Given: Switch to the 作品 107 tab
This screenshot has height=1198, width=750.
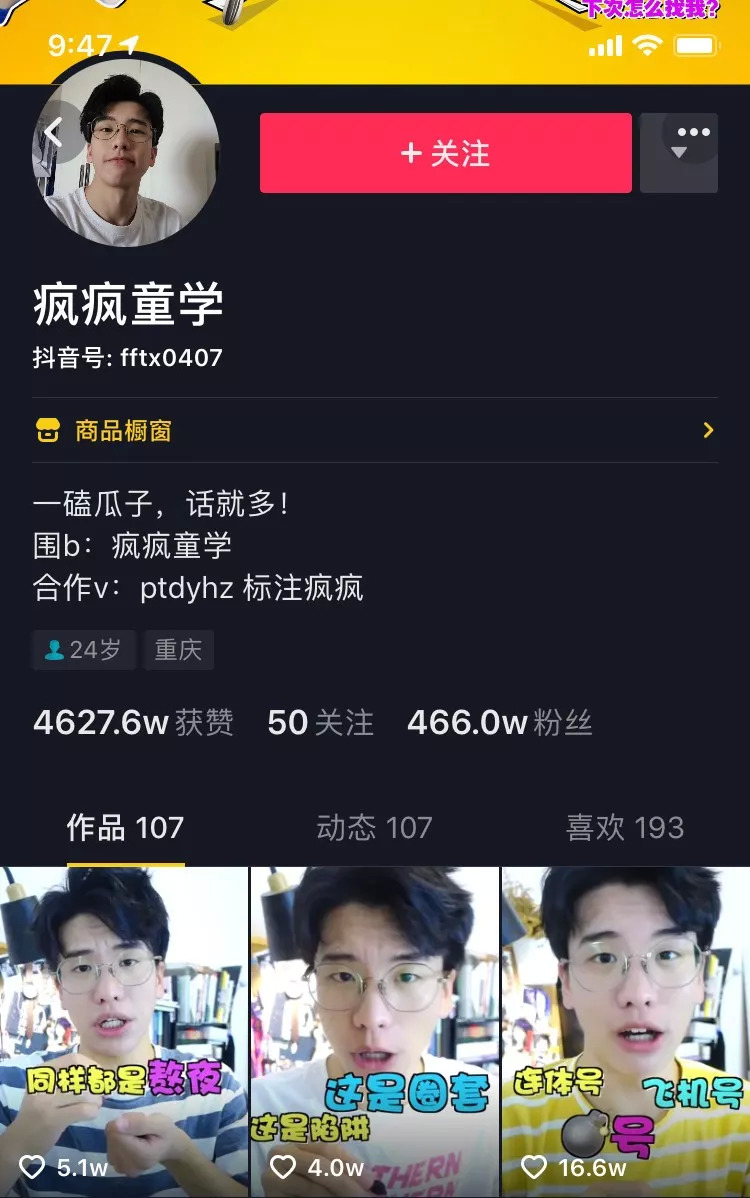Looking at the screenshot, I should 125,828.
